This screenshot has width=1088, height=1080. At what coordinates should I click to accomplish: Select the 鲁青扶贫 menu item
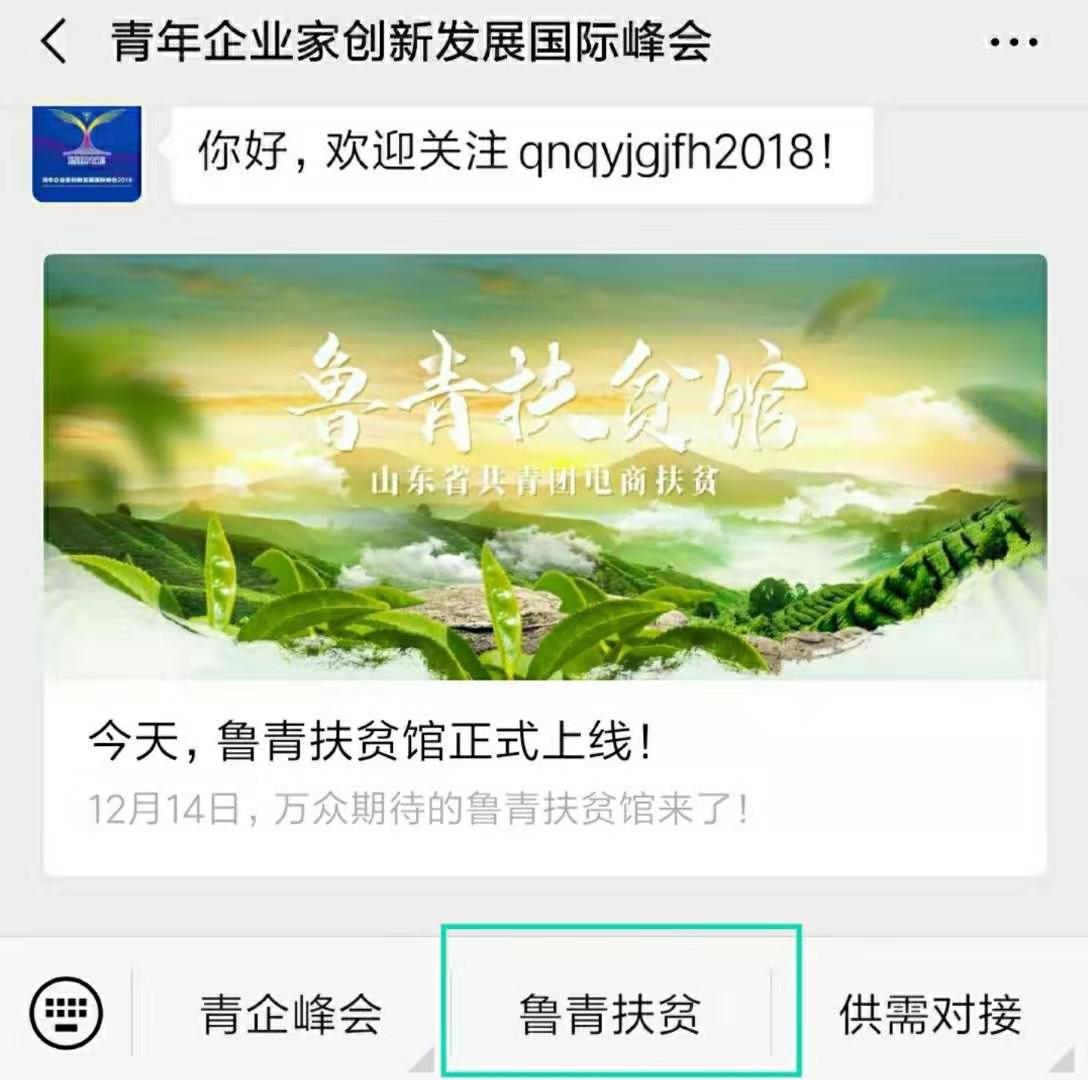pyautogui.click(x=610, y=1014)
